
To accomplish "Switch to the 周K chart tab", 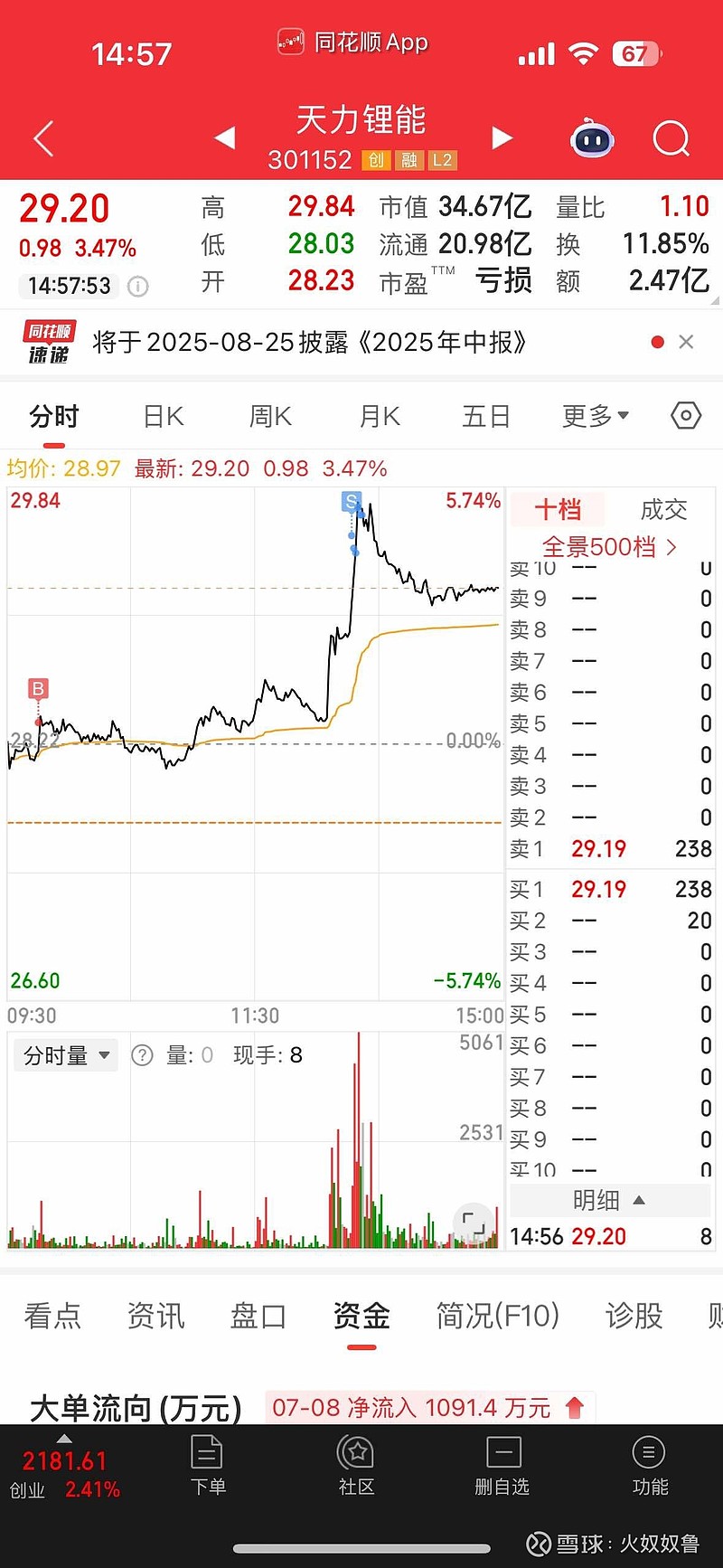I will (x=270, y=416).
